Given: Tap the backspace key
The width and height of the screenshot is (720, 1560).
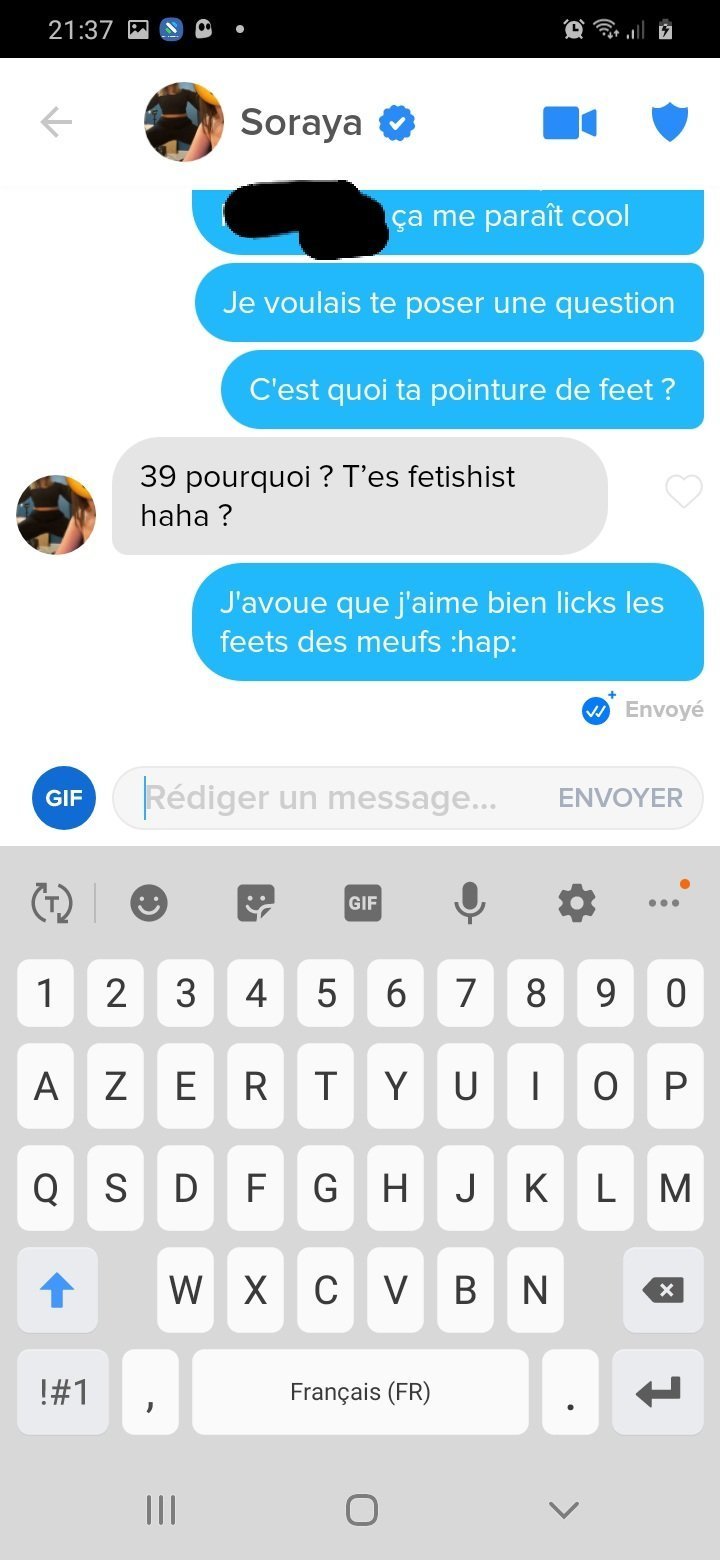Looking at the screenshot, I should pos(663,1290).
